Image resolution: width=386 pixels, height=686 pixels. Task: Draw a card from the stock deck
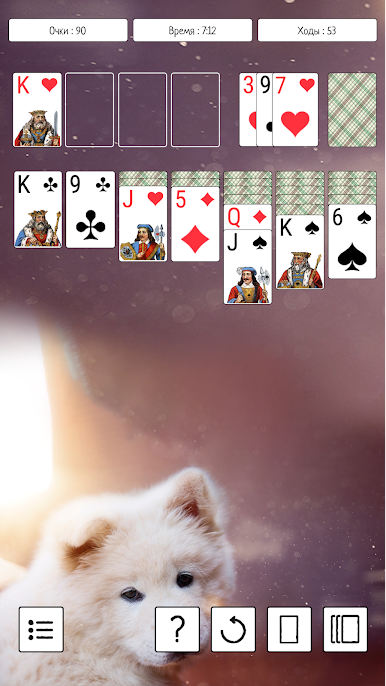click(352, 109)
